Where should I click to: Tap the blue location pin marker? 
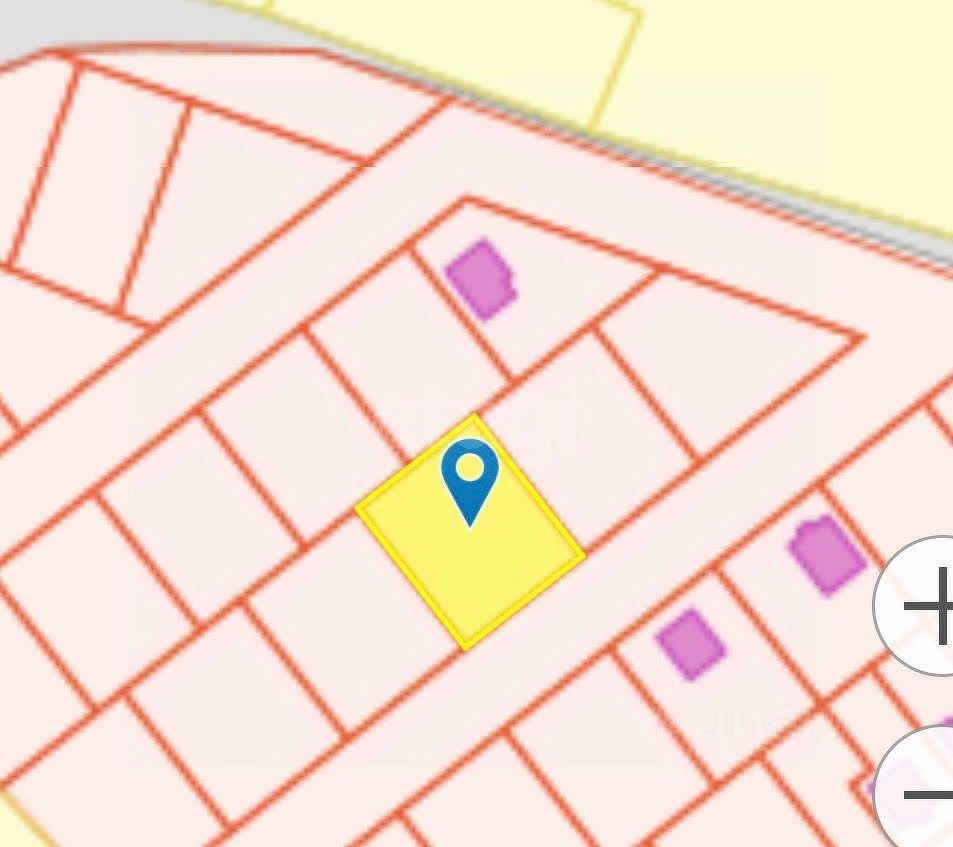(x=470, y=476)
